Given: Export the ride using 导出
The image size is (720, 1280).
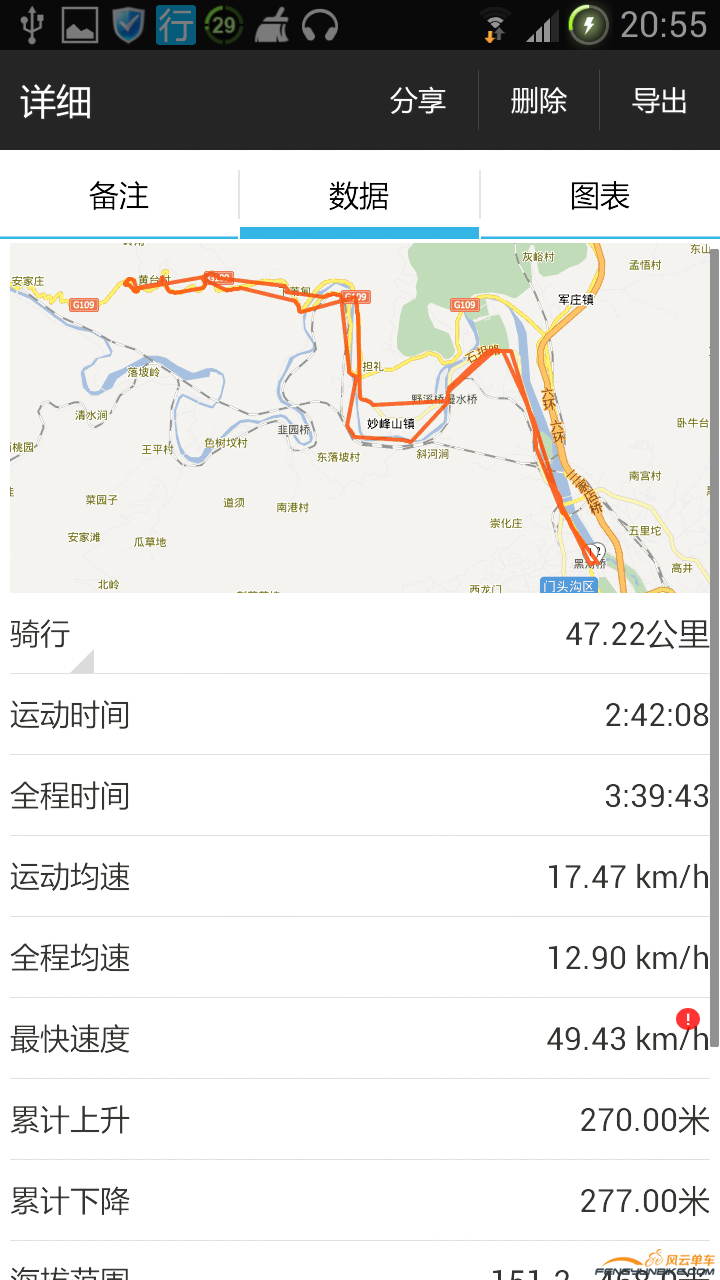Looking at the screenshot, I should (660, 101).
